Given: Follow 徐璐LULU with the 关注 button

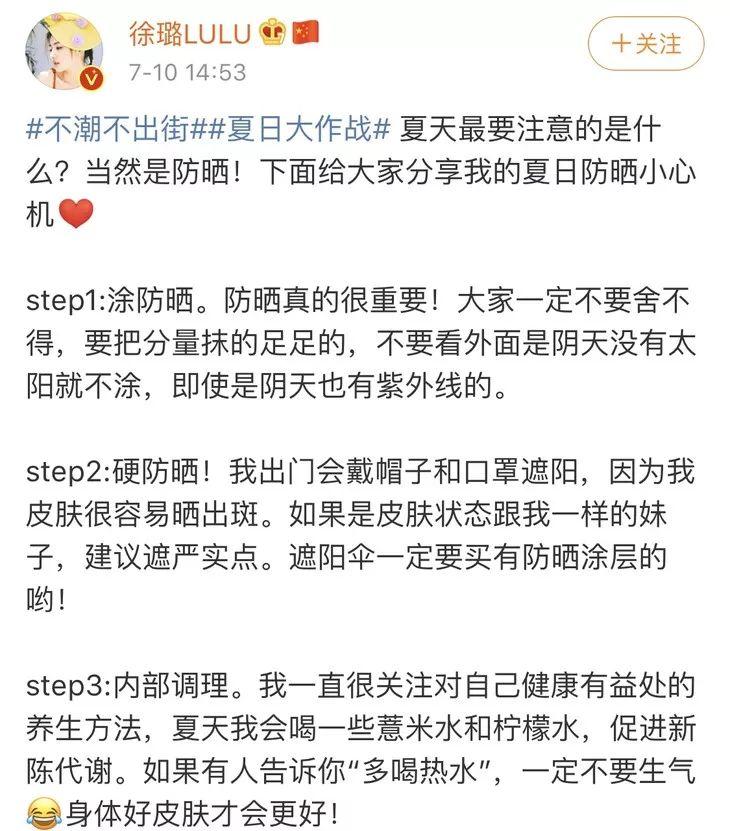Looking at the screenshot, I should pos(646,45).
